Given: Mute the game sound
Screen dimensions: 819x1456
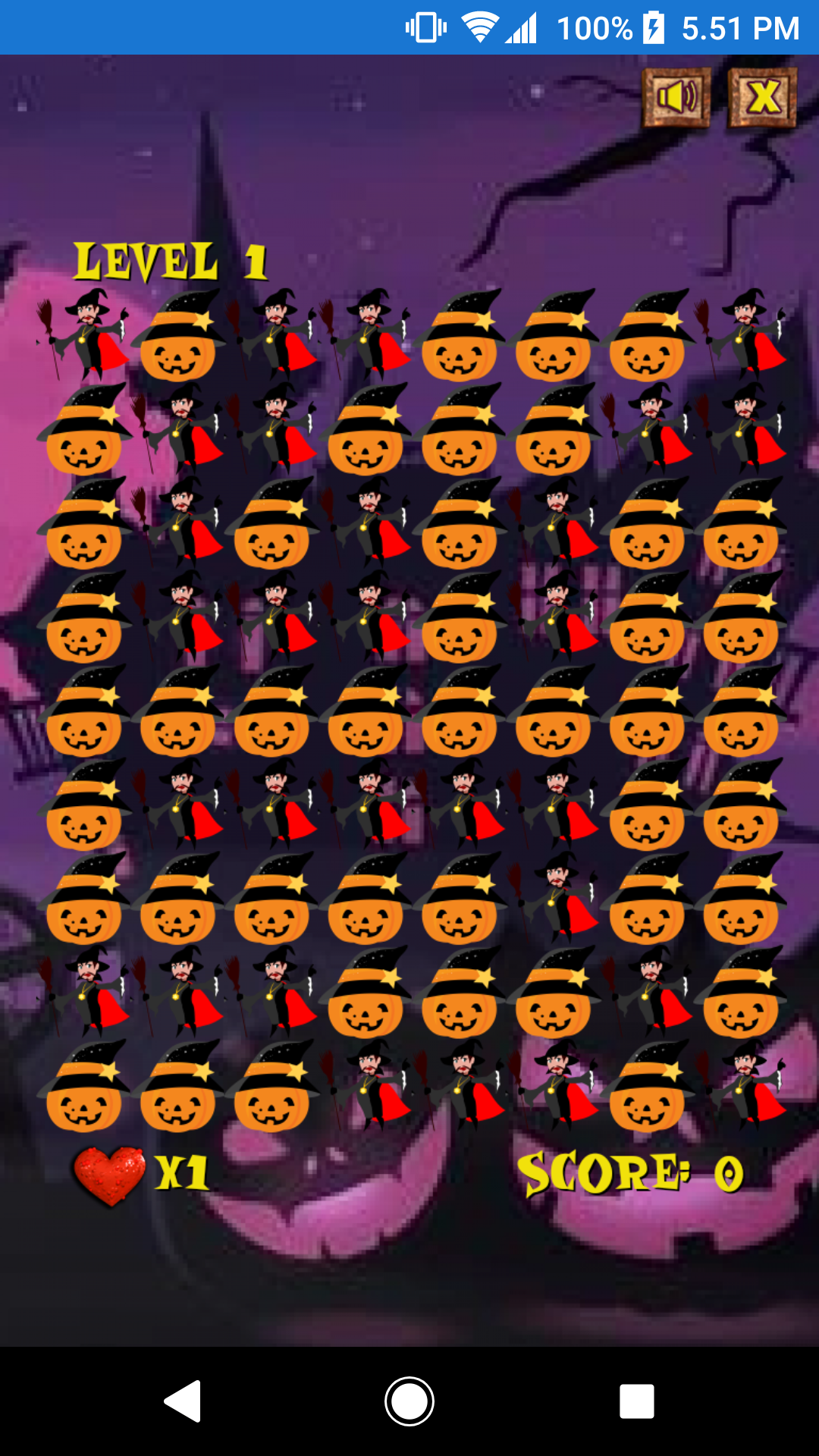Looking at the screenshot, I should tap(676, 98).
